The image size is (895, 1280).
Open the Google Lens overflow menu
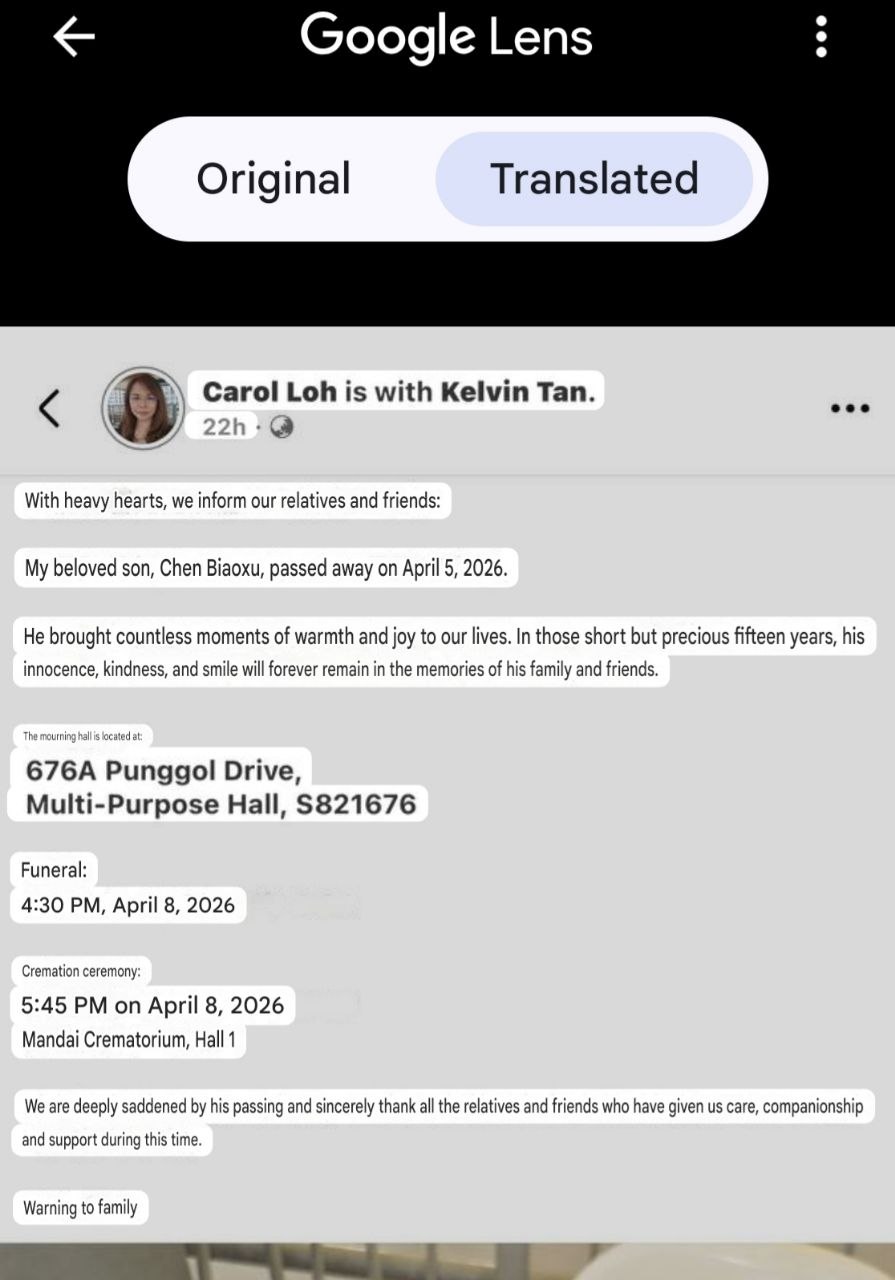821,37
